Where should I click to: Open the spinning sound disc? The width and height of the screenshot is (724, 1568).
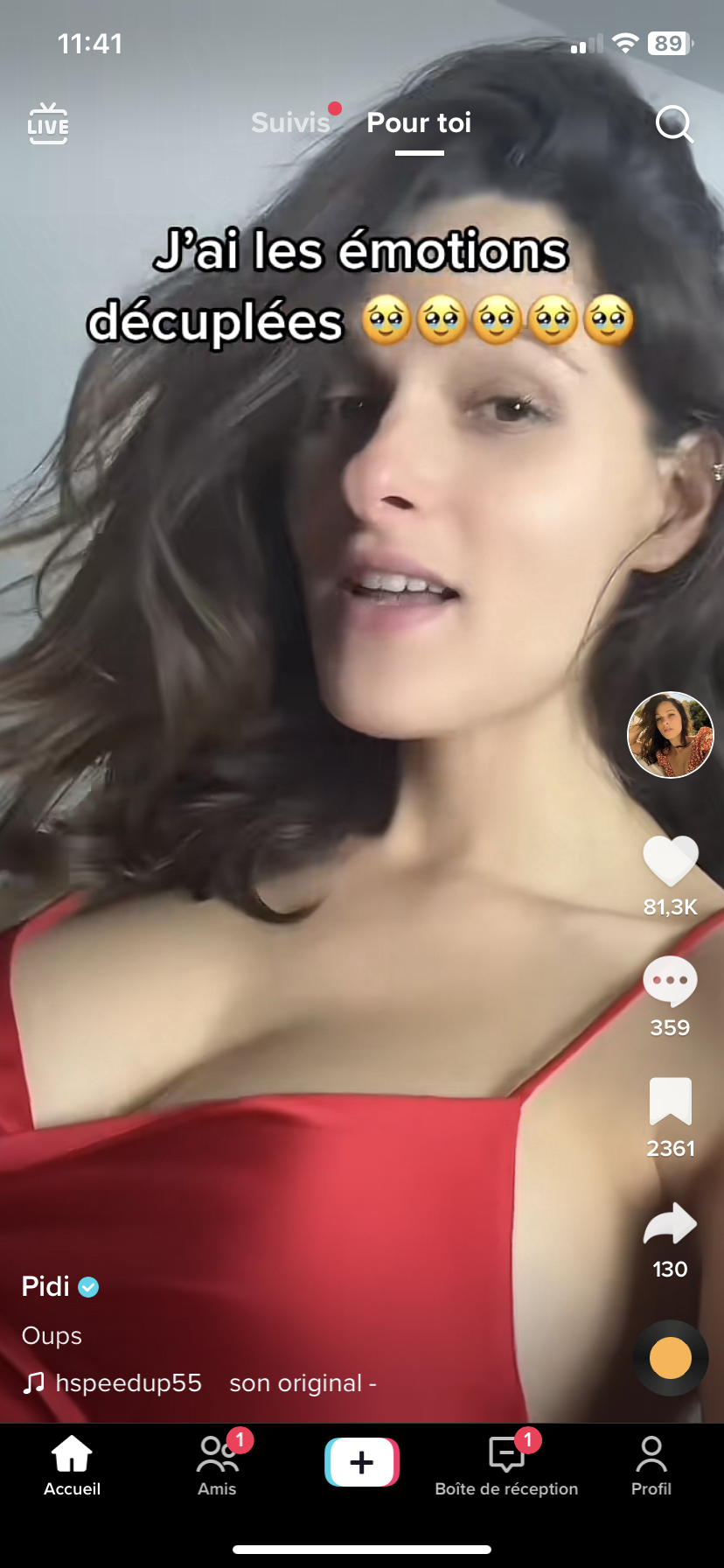(x=671, y=1357)
